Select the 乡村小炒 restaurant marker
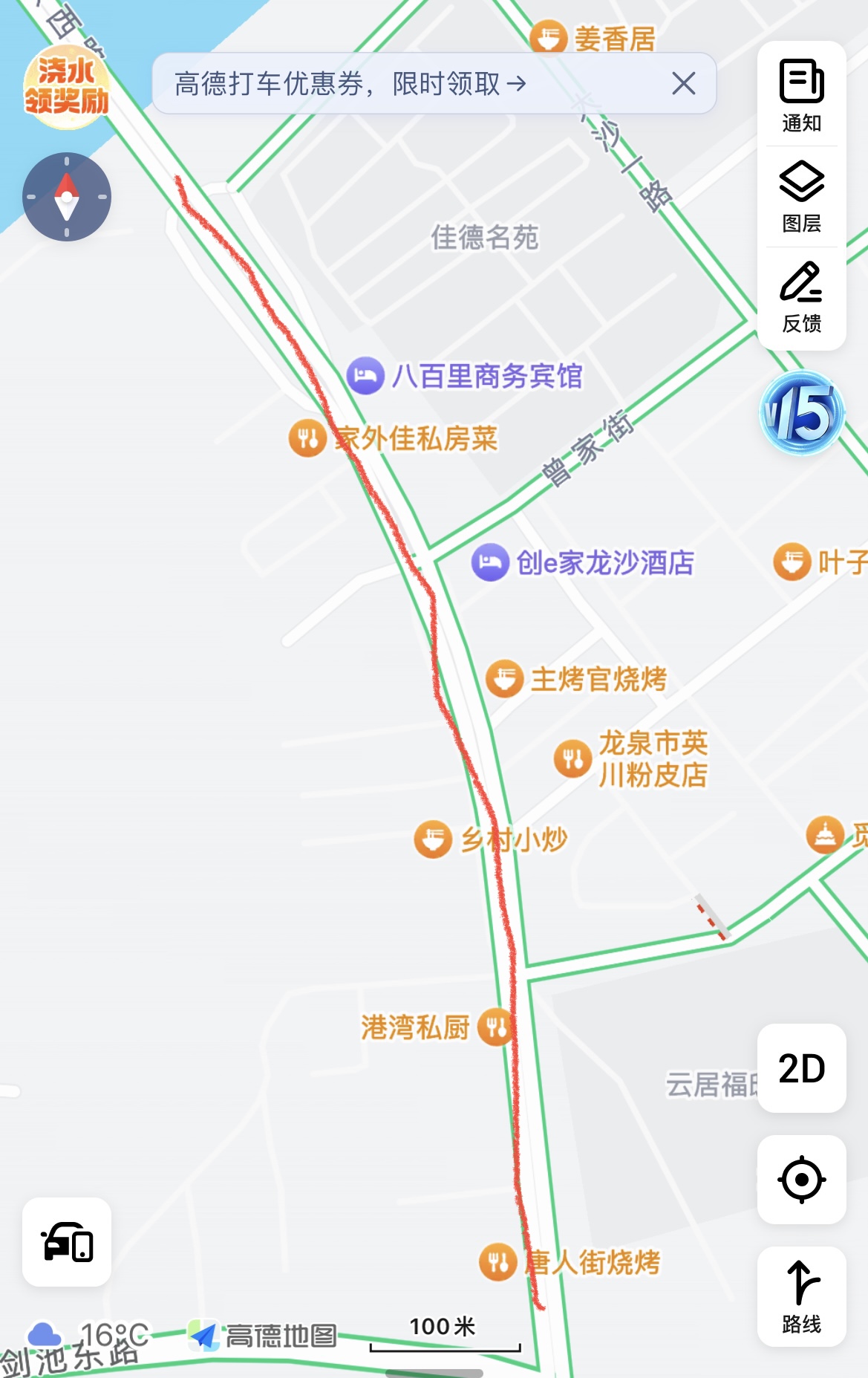The height and width of the screenshot is (1378, 868). 433,839
